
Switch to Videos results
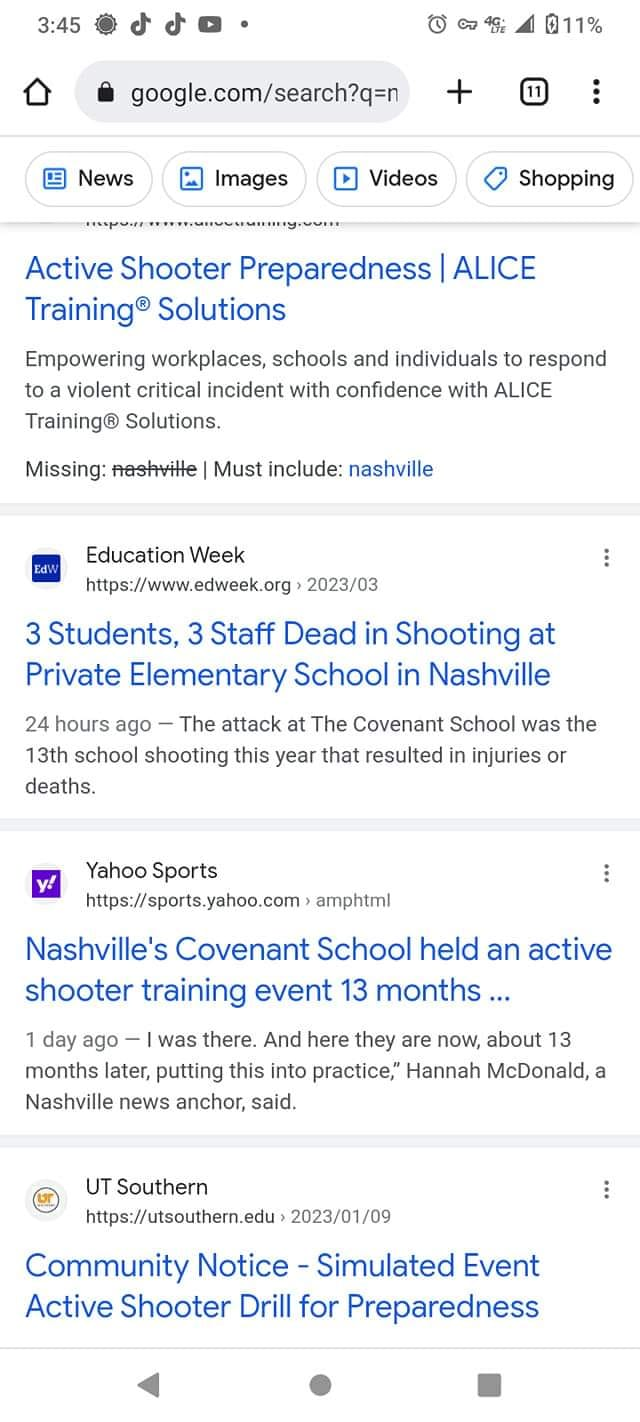coord(386,178)
